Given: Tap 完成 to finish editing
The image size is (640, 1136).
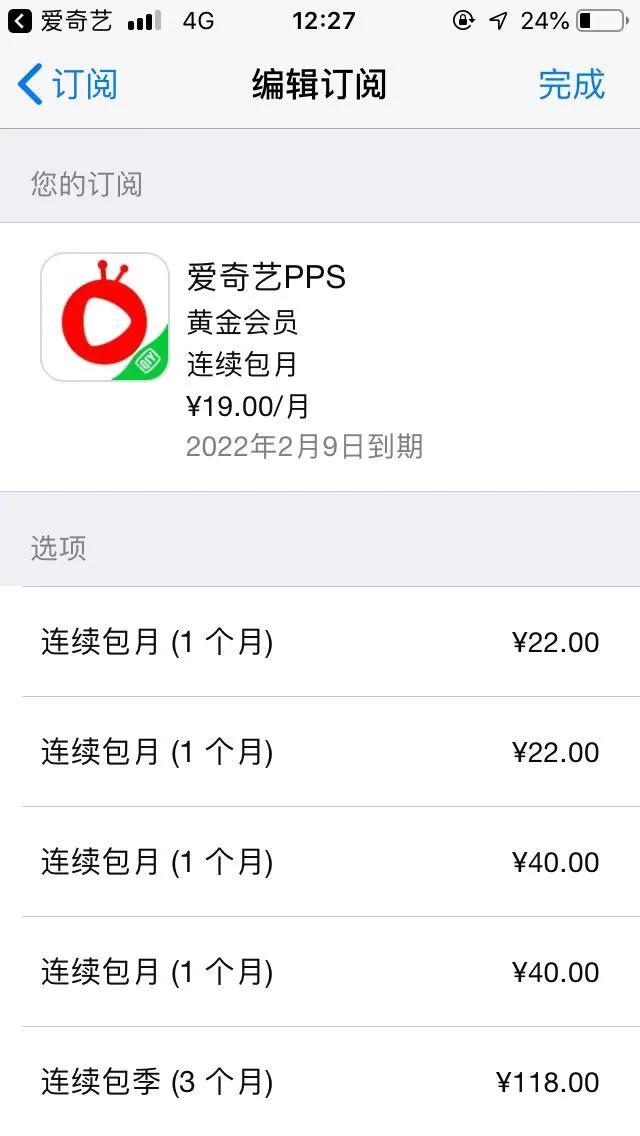Looking at the screenshot, I should pos(571,85).
